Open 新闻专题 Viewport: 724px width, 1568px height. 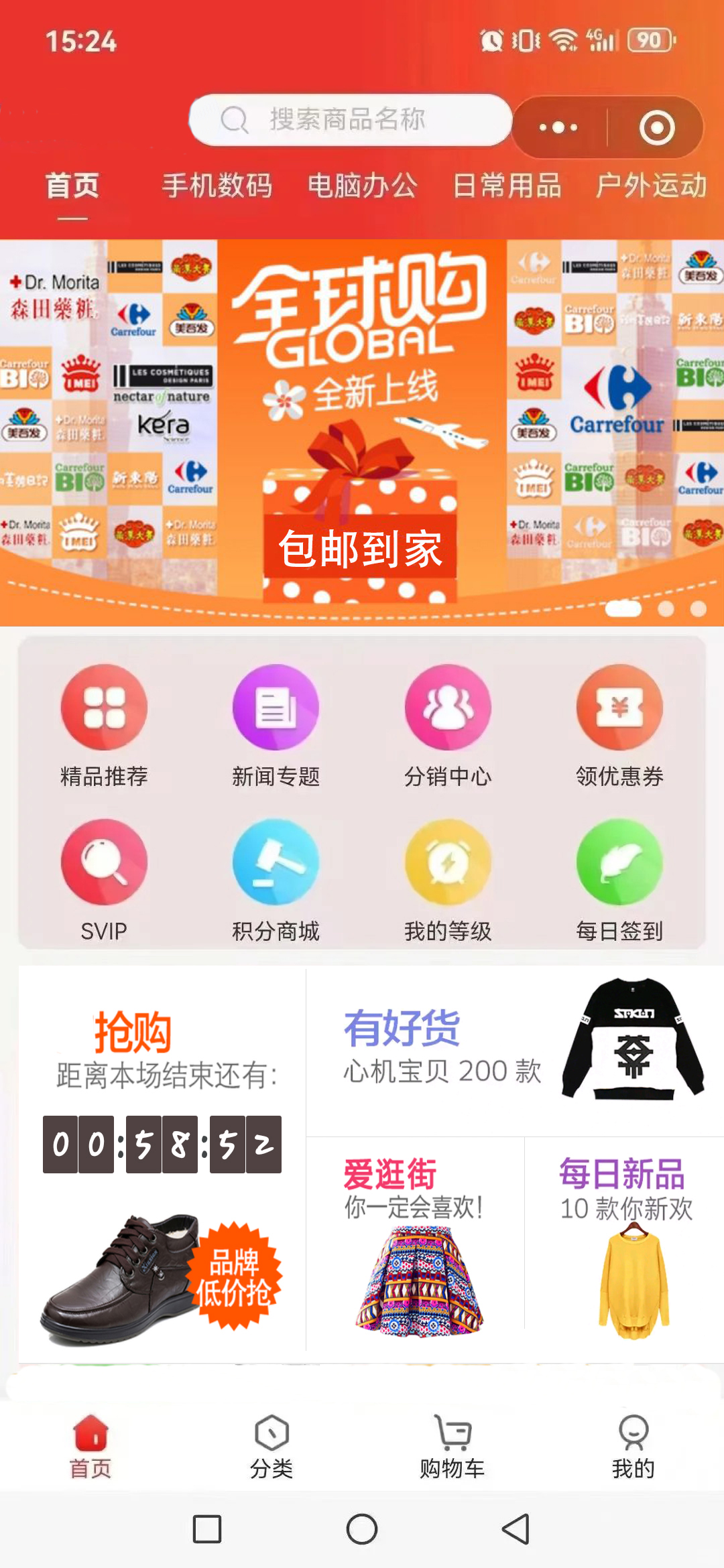click(276, 724)
